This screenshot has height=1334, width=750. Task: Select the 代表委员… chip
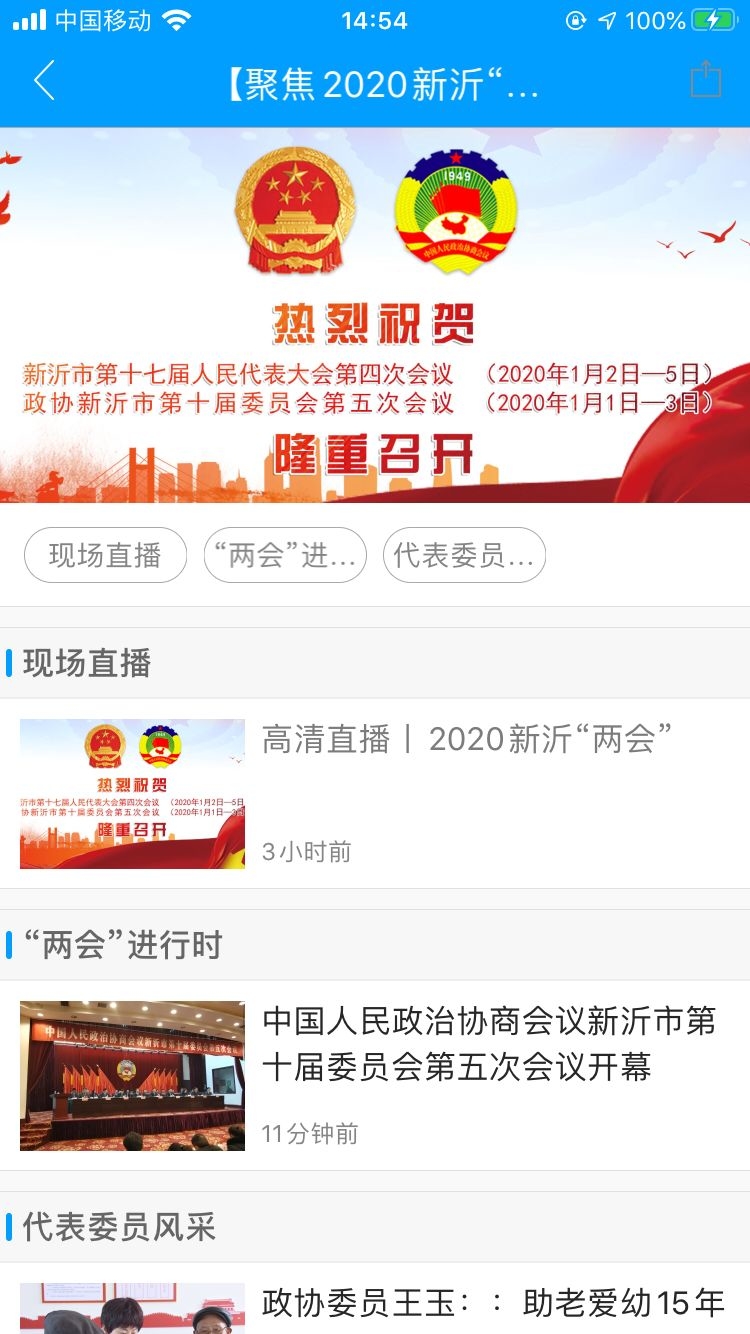pyautogui.click(x=464, y=555)
